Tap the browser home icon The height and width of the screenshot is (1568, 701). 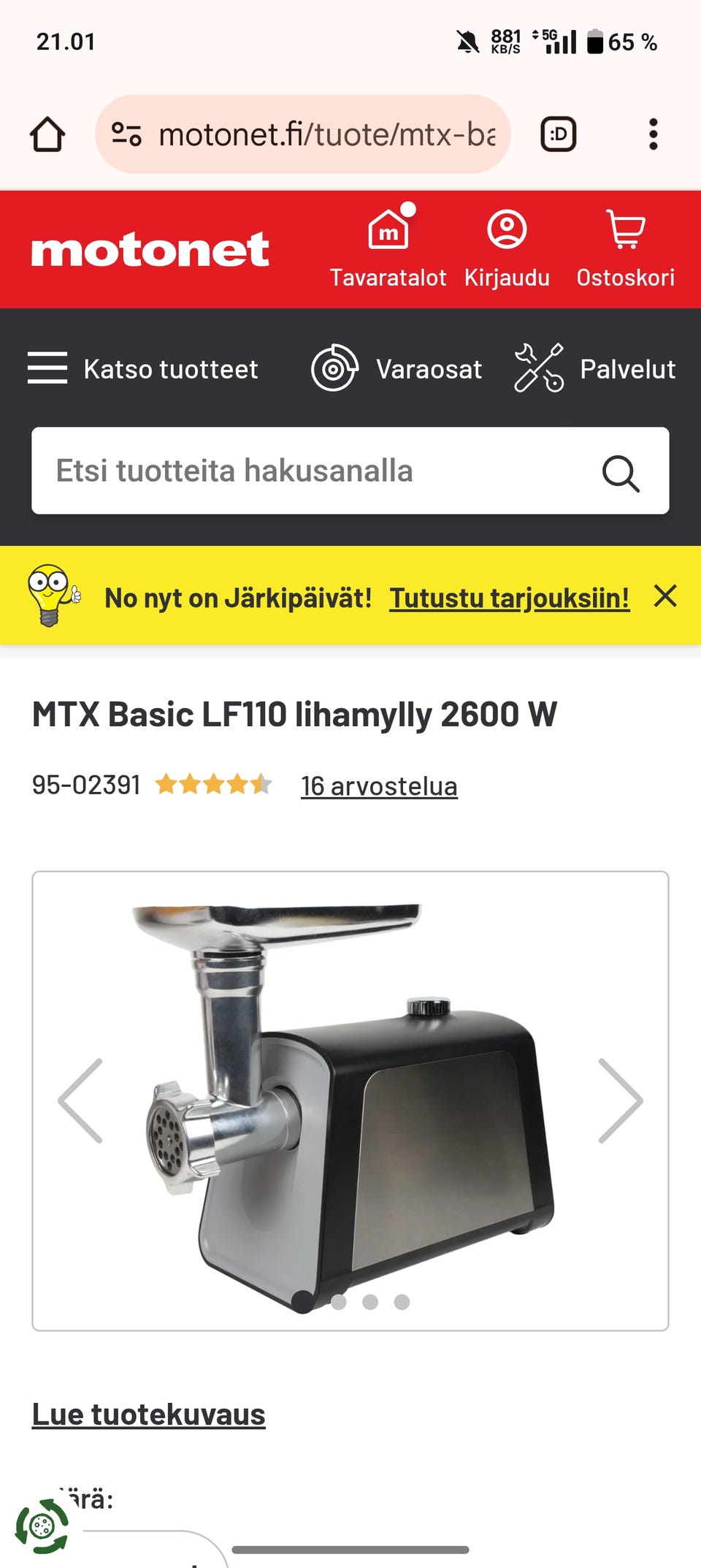tap(47, 134)
